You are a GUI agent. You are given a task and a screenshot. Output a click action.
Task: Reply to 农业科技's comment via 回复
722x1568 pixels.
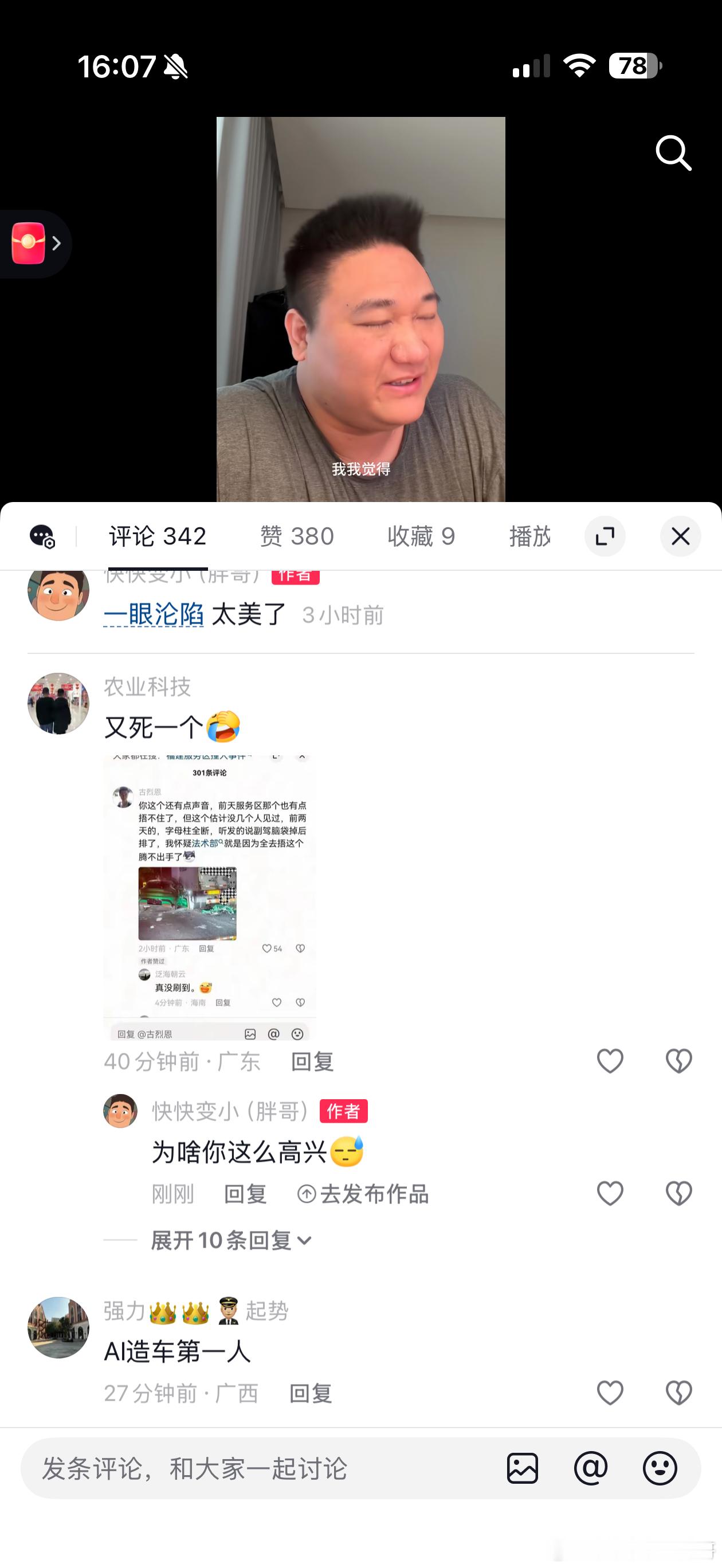(x=312, y=1060)
